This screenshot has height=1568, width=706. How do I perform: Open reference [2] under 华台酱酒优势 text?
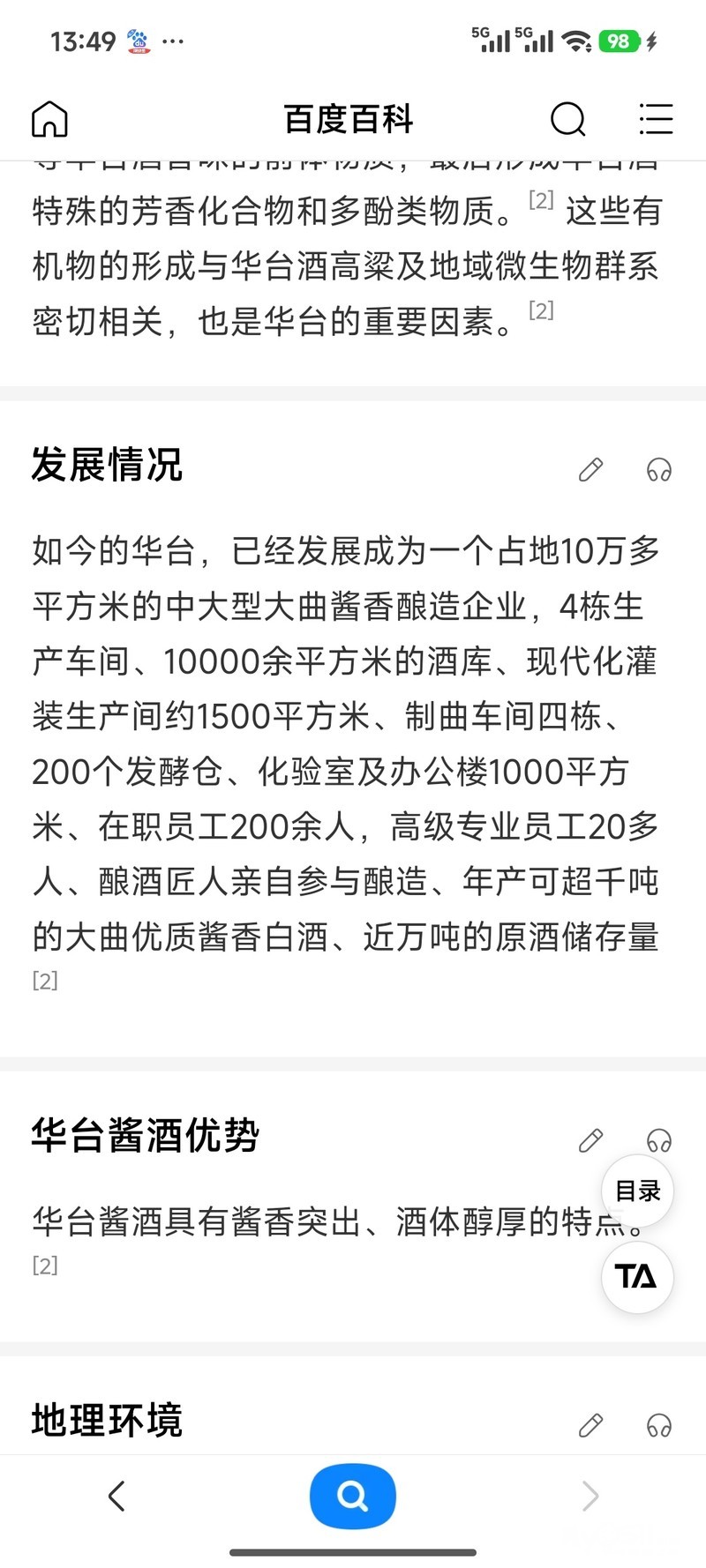(x=45, y=1266)
